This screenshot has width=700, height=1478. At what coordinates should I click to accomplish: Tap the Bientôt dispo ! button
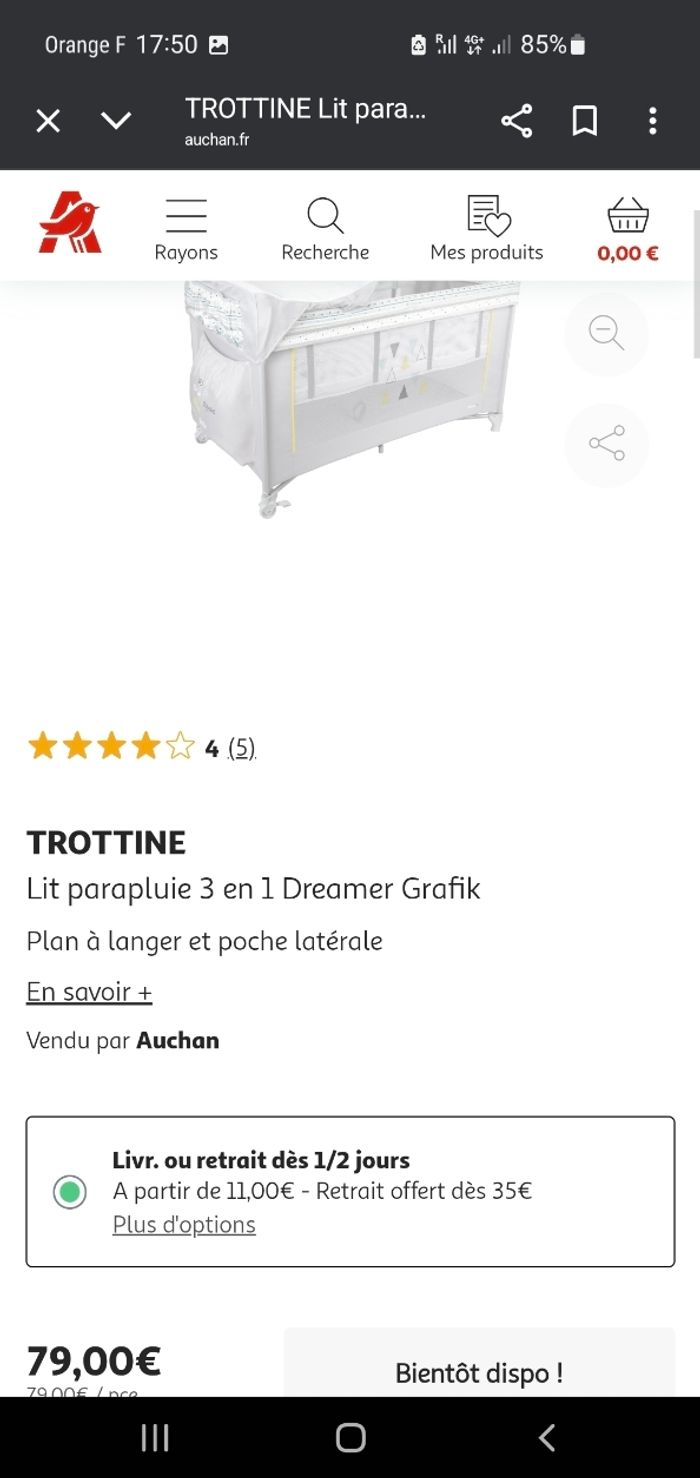479,1372
